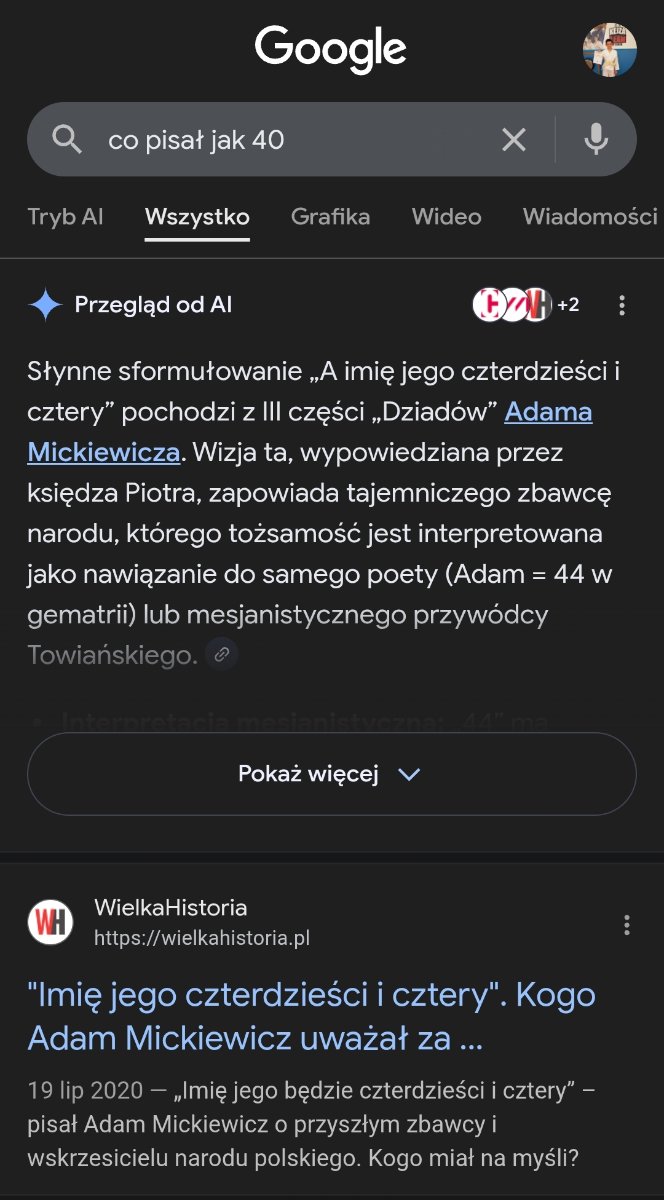The width and height of the screenshot is (664, 1200).
Task: Clear the search query text
Action: 513,140
